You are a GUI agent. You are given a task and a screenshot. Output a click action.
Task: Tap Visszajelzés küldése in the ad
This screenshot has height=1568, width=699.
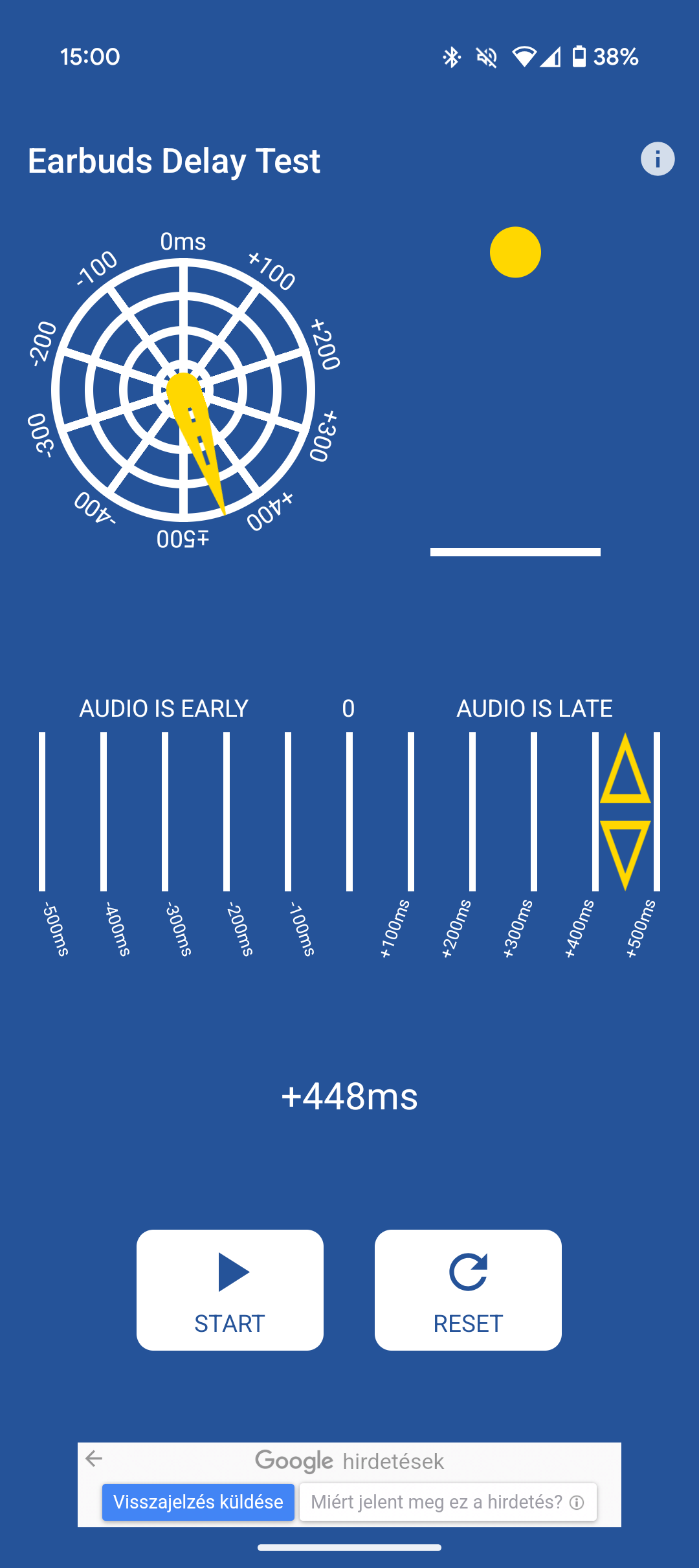click(198, 1502)
